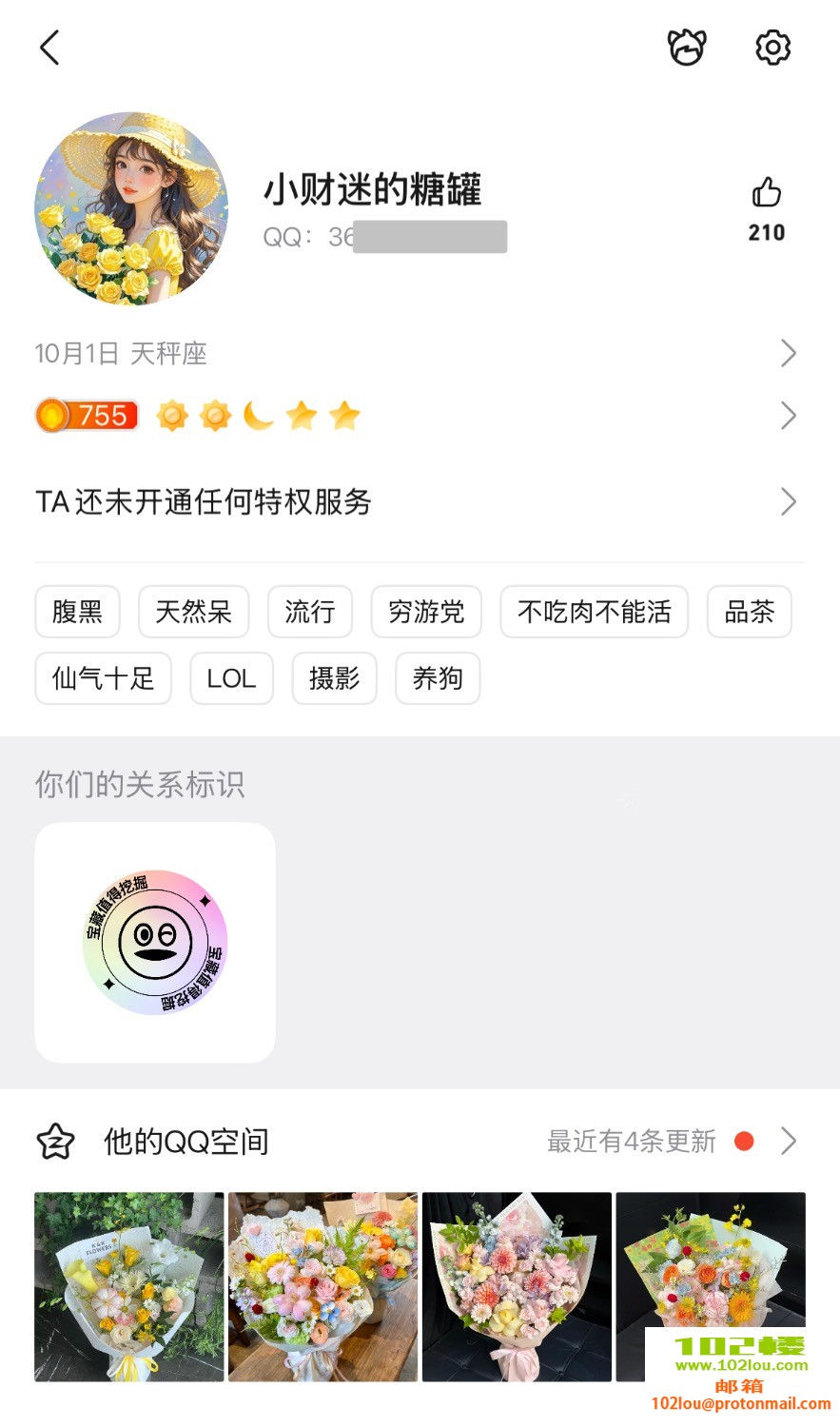The width and height of the screenshot is (840, 1427).
Task: Select the 腹黑 tag
Action: tap(77, 612)
